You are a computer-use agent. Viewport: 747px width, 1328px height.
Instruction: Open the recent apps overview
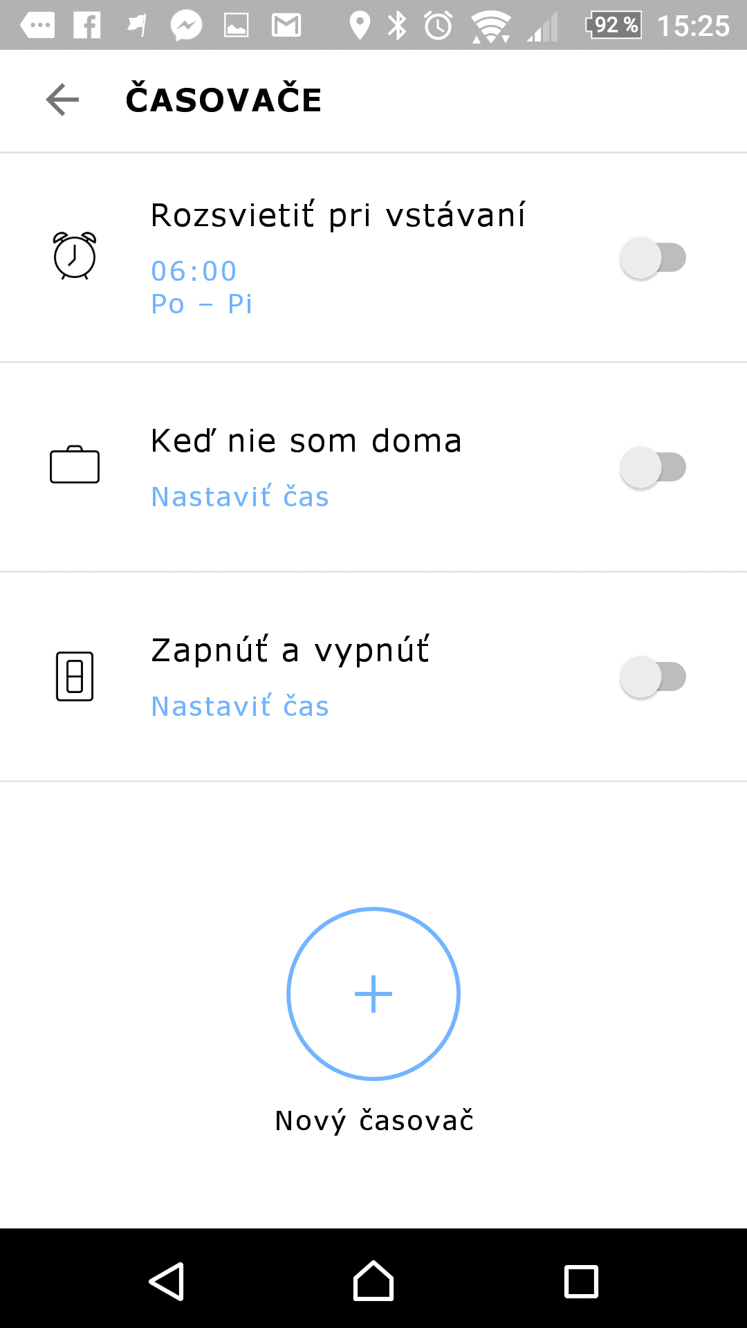tap(580, 1281)
